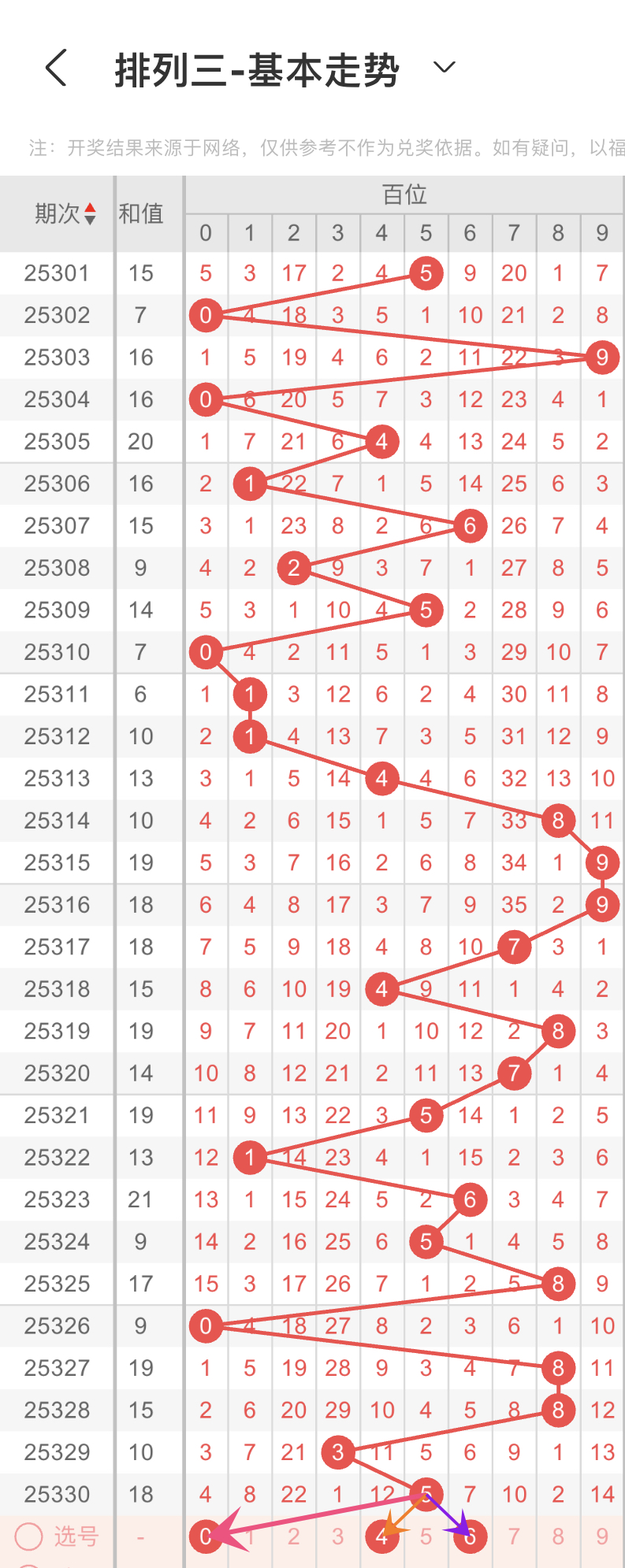Pick number 7 in the 选号 row
This screenshot has height=1568, width=625.
514,1536
